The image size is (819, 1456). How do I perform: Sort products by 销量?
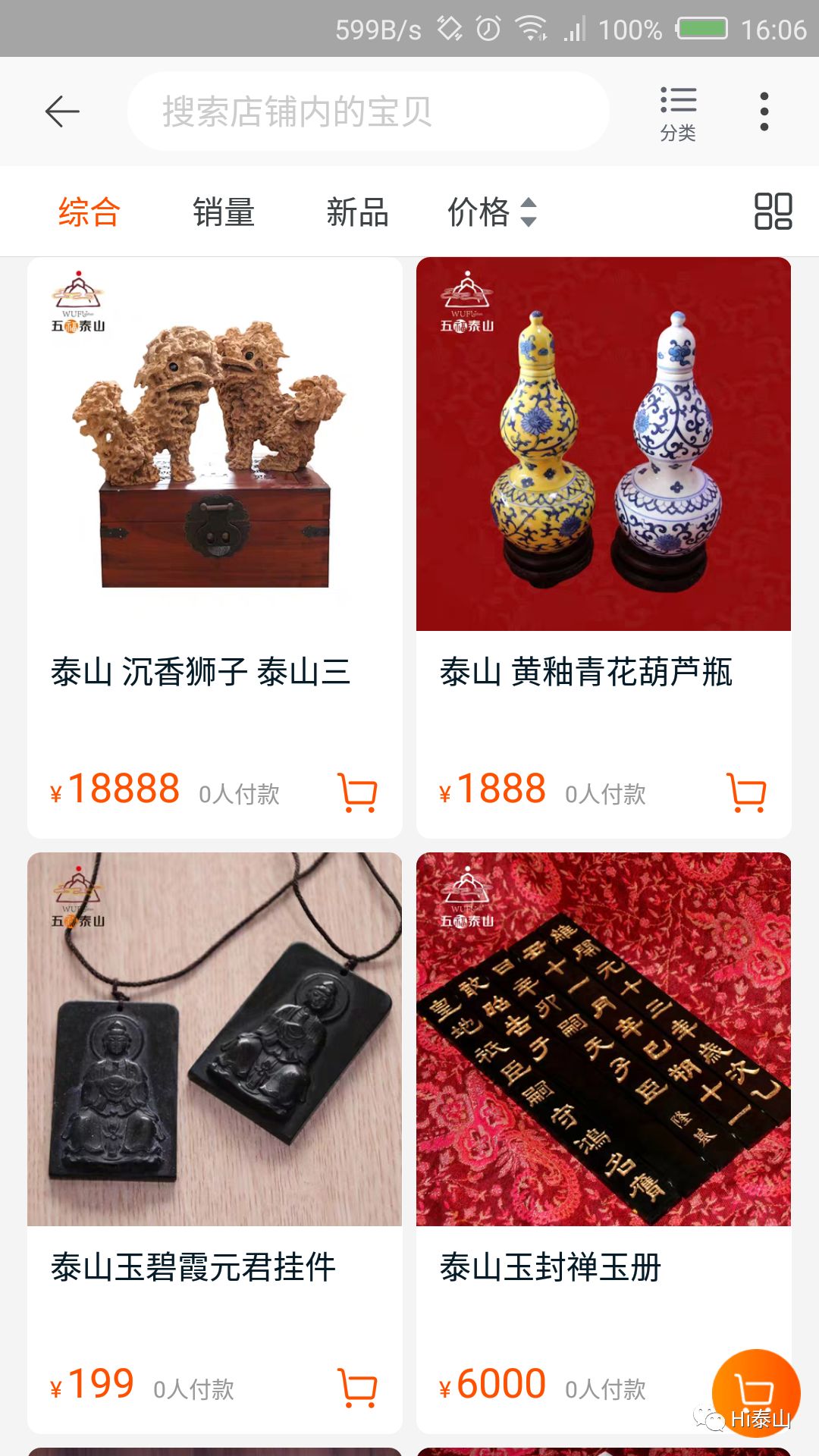click(x=224, y=212)
